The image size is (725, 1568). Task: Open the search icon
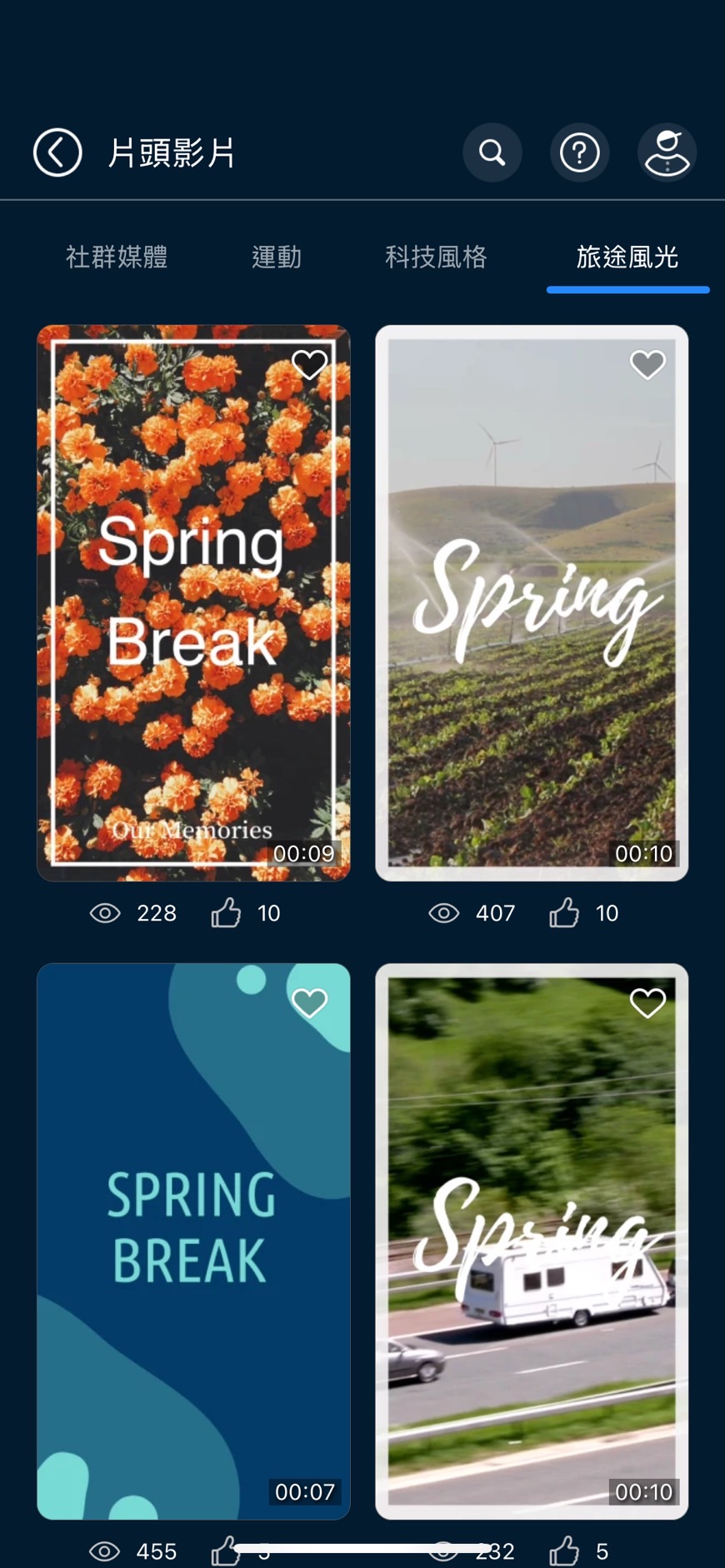492,152
